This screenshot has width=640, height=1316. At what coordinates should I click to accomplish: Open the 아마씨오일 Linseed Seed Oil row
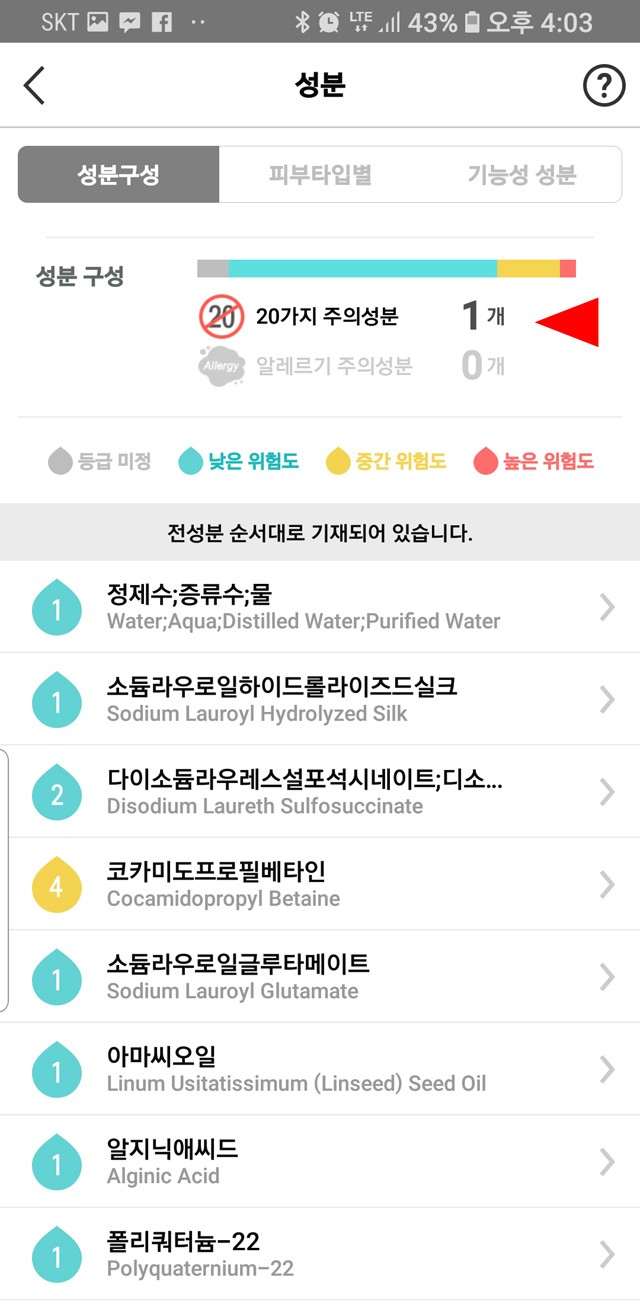tap(320, 1069)
